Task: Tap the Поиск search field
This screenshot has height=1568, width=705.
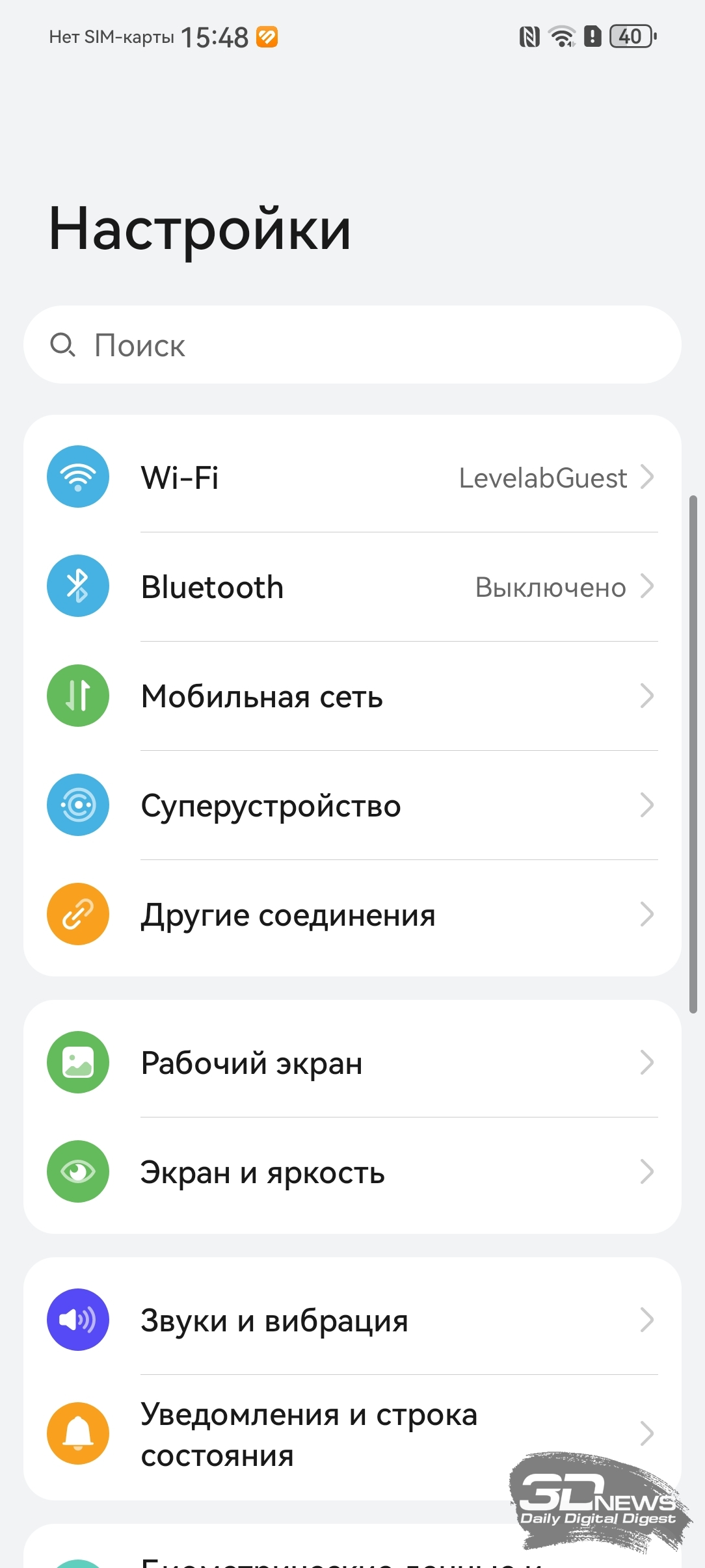Action: click(352, 345)
